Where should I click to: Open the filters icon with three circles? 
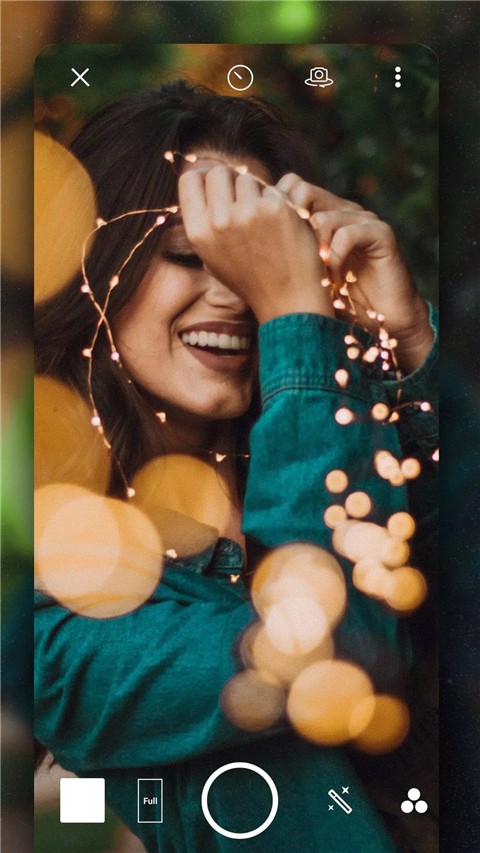click(x=414, y=801)
